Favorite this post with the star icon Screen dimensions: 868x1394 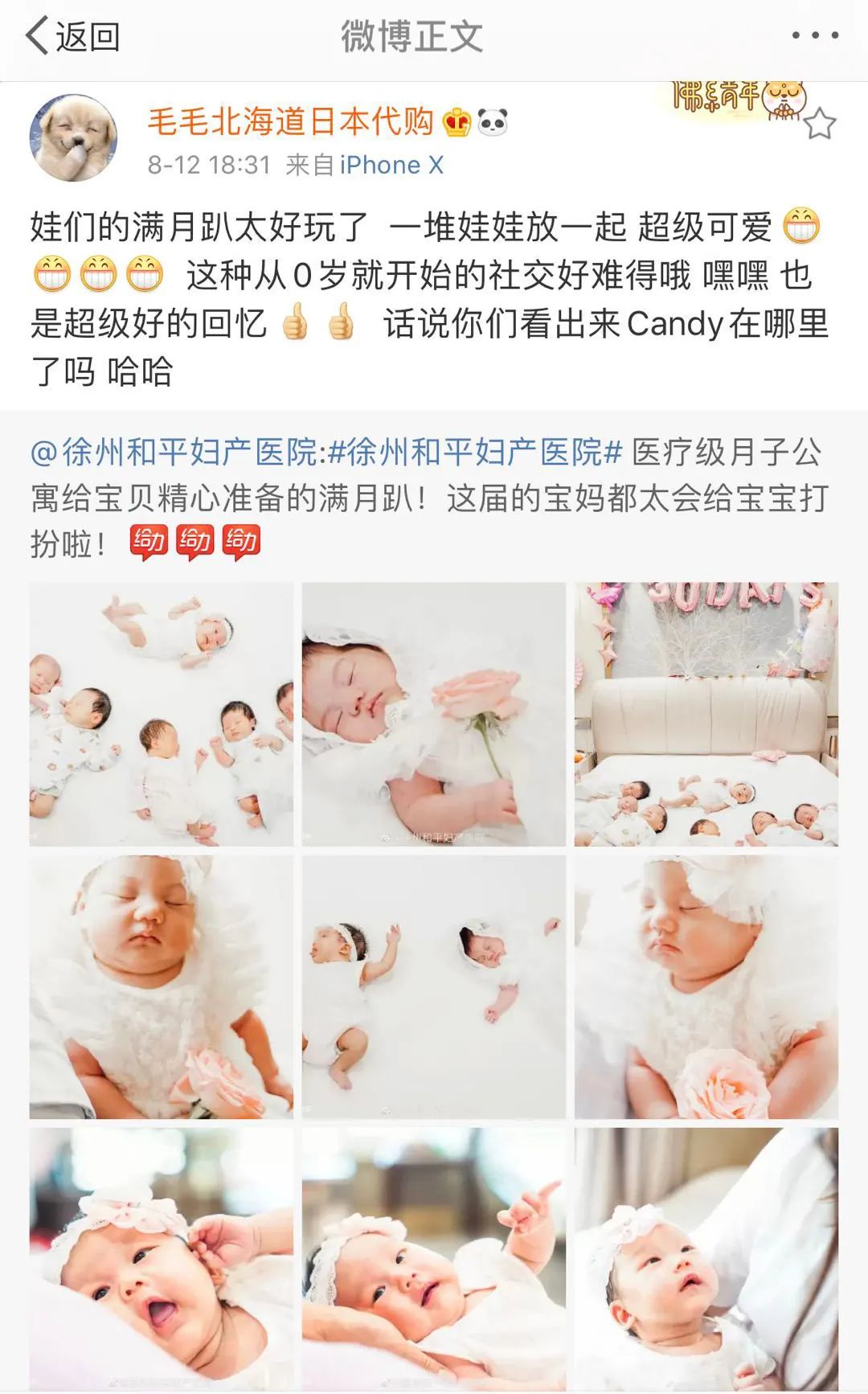coord(819,125)
